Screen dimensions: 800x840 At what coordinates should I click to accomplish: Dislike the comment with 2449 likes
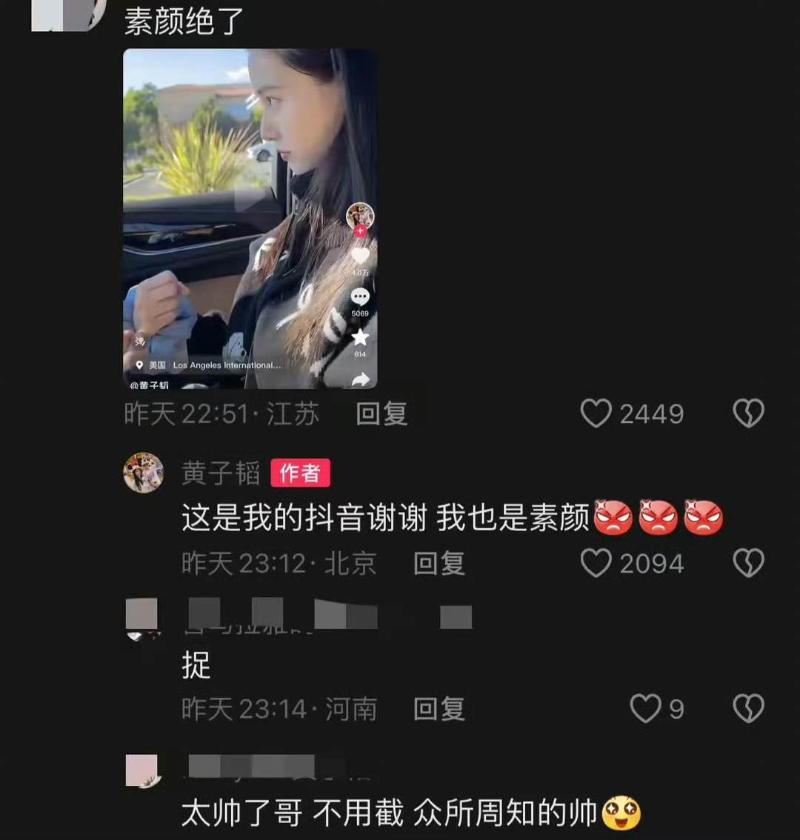point(748,414)
